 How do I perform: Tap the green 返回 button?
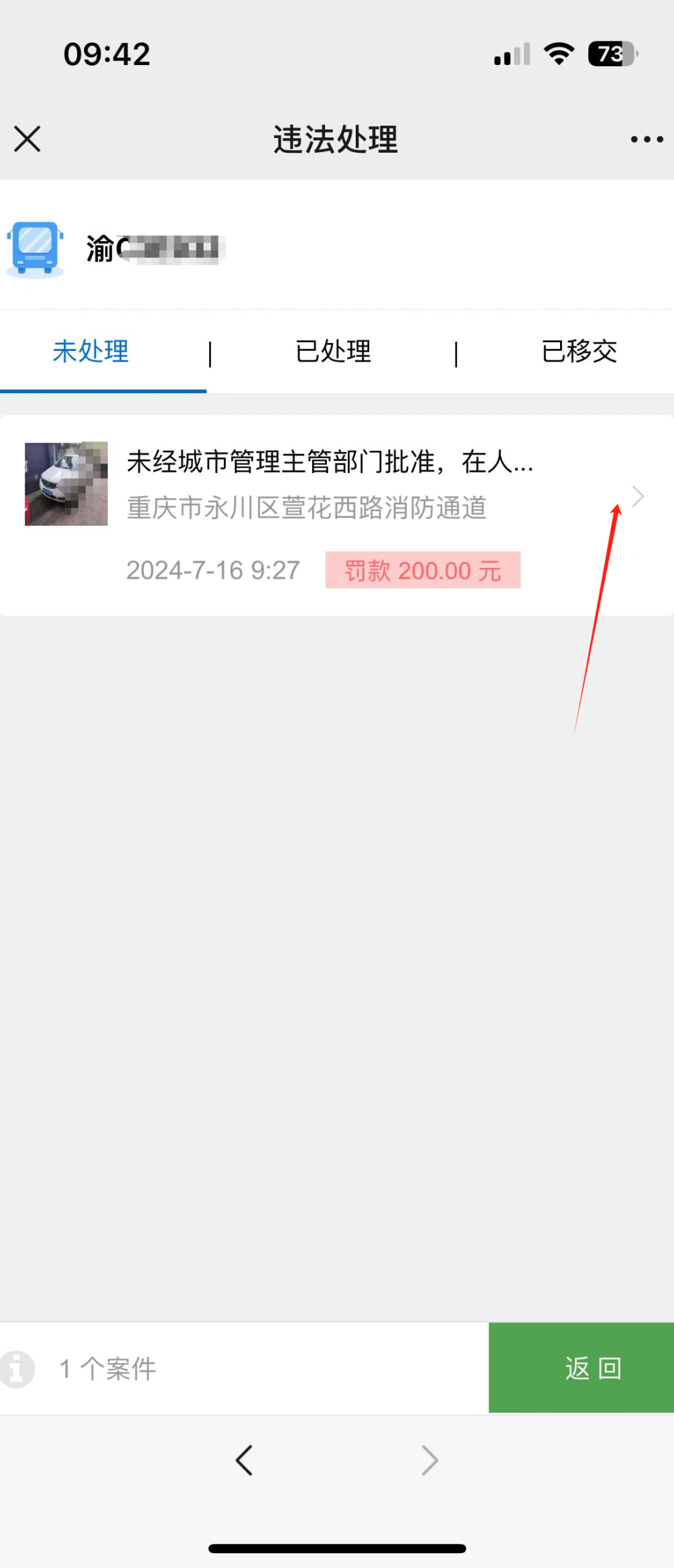581,1368
